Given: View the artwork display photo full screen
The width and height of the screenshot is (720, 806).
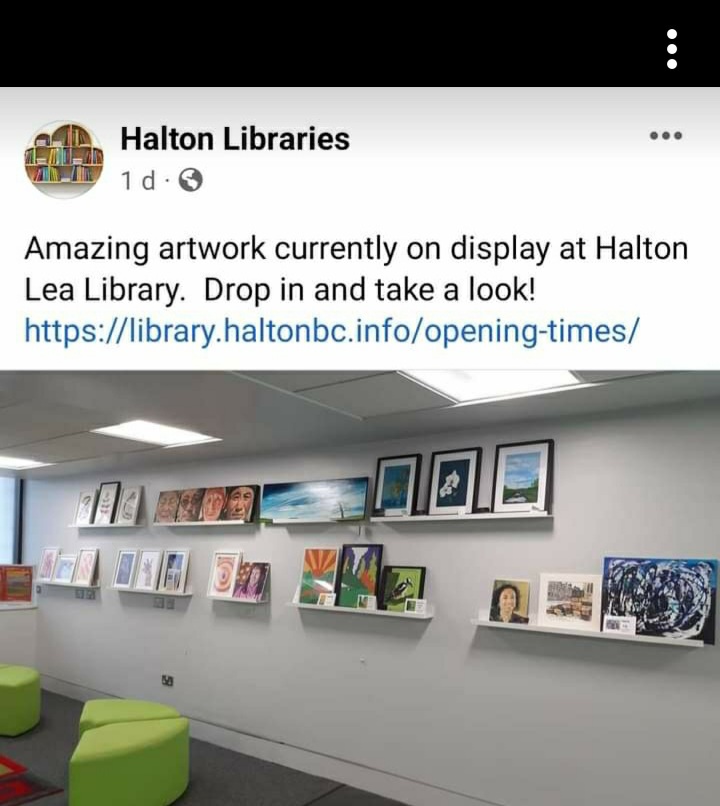Looking at the screenshot, I should [x=360, y=588].
